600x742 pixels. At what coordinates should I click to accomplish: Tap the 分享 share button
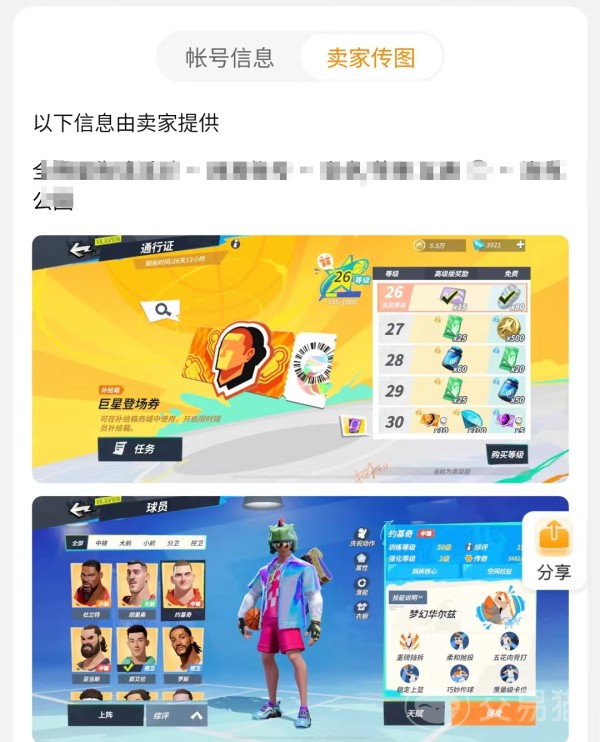(553, 551)
